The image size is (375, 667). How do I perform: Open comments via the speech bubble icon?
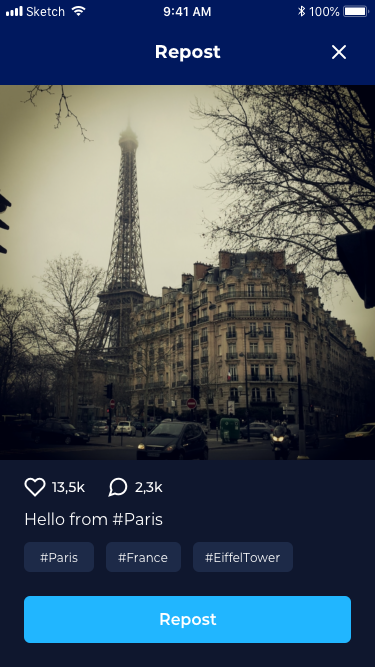[118, 487]
